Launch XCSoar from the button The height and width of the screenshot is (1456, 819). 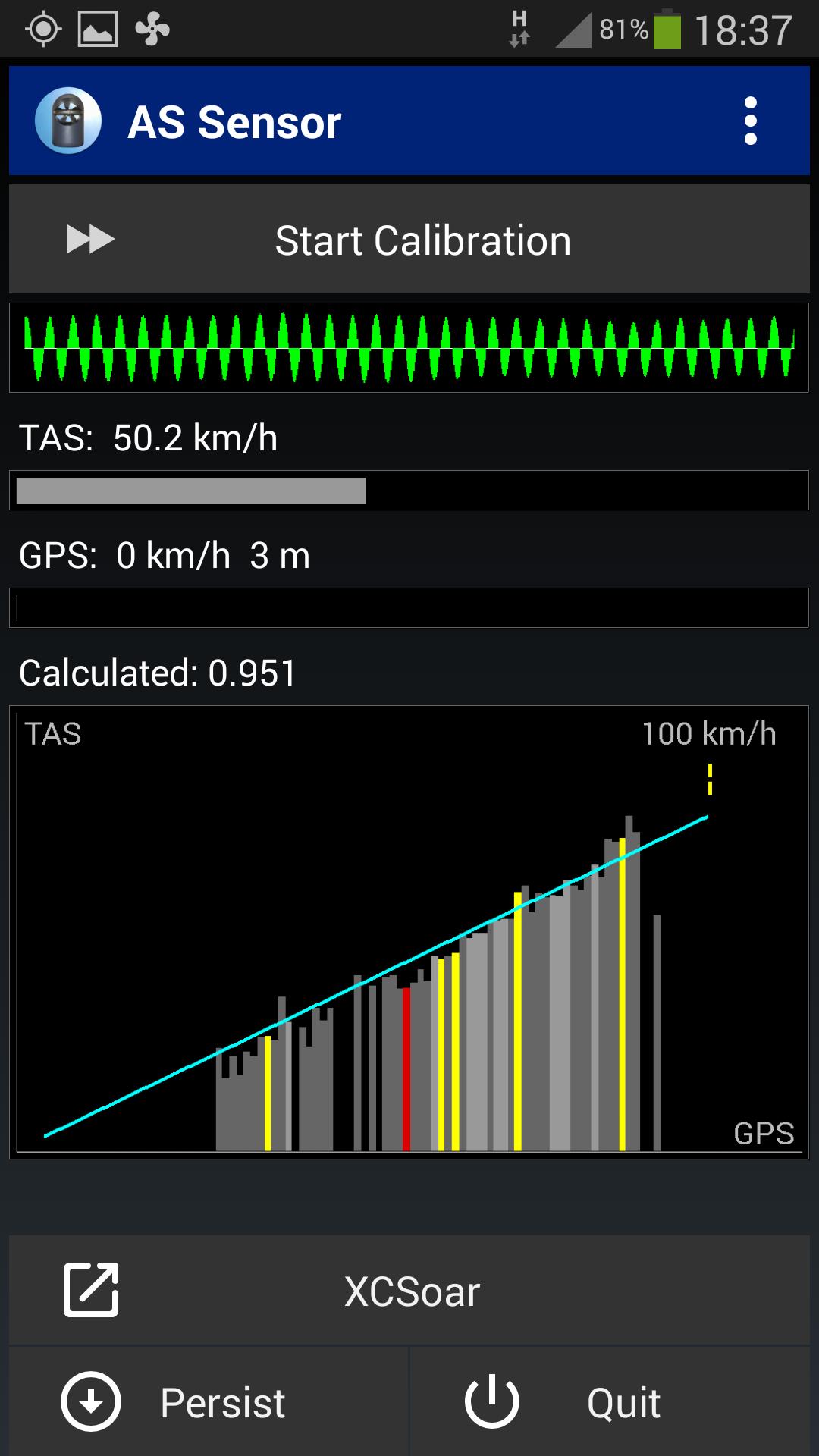[x=409, y=1291]
